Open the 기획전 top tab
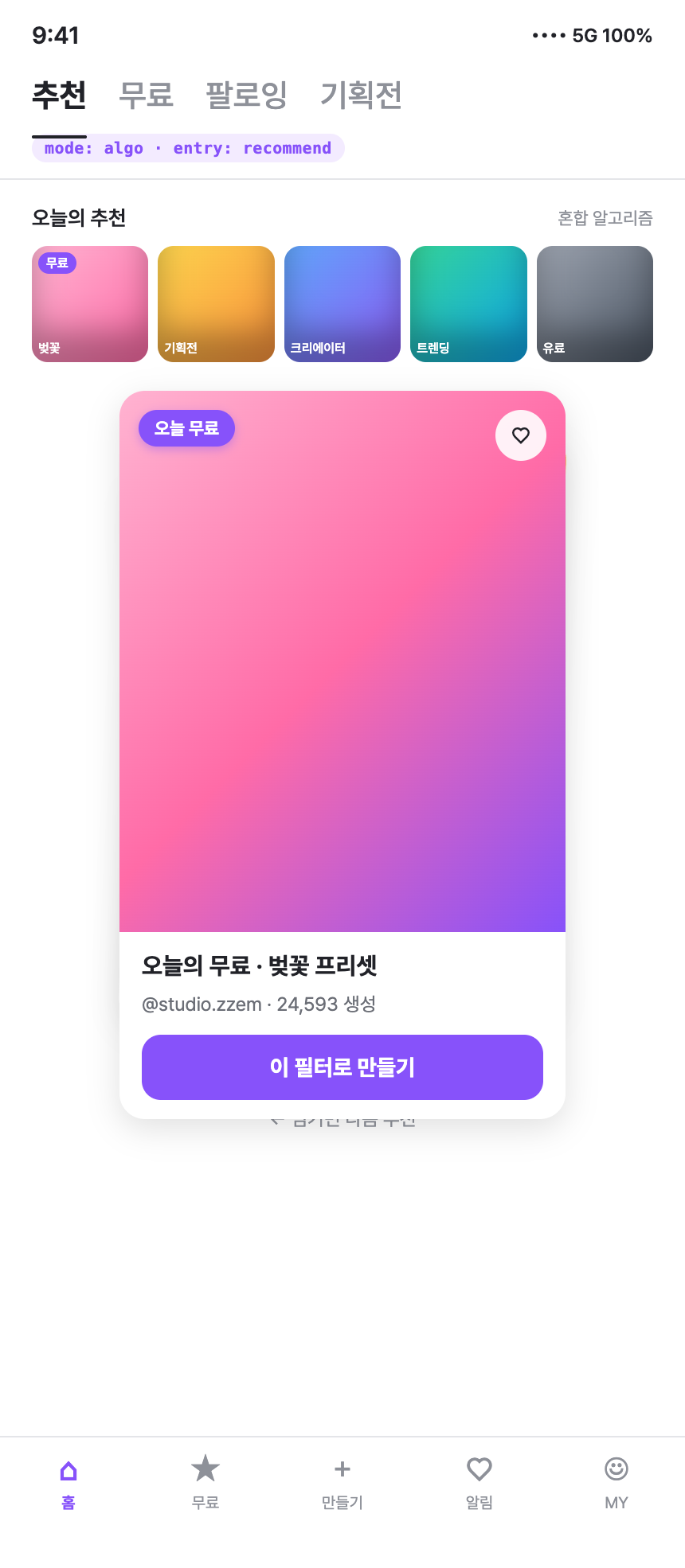Viewport: 685px width, 1568px height. click(x=361, y=96)
